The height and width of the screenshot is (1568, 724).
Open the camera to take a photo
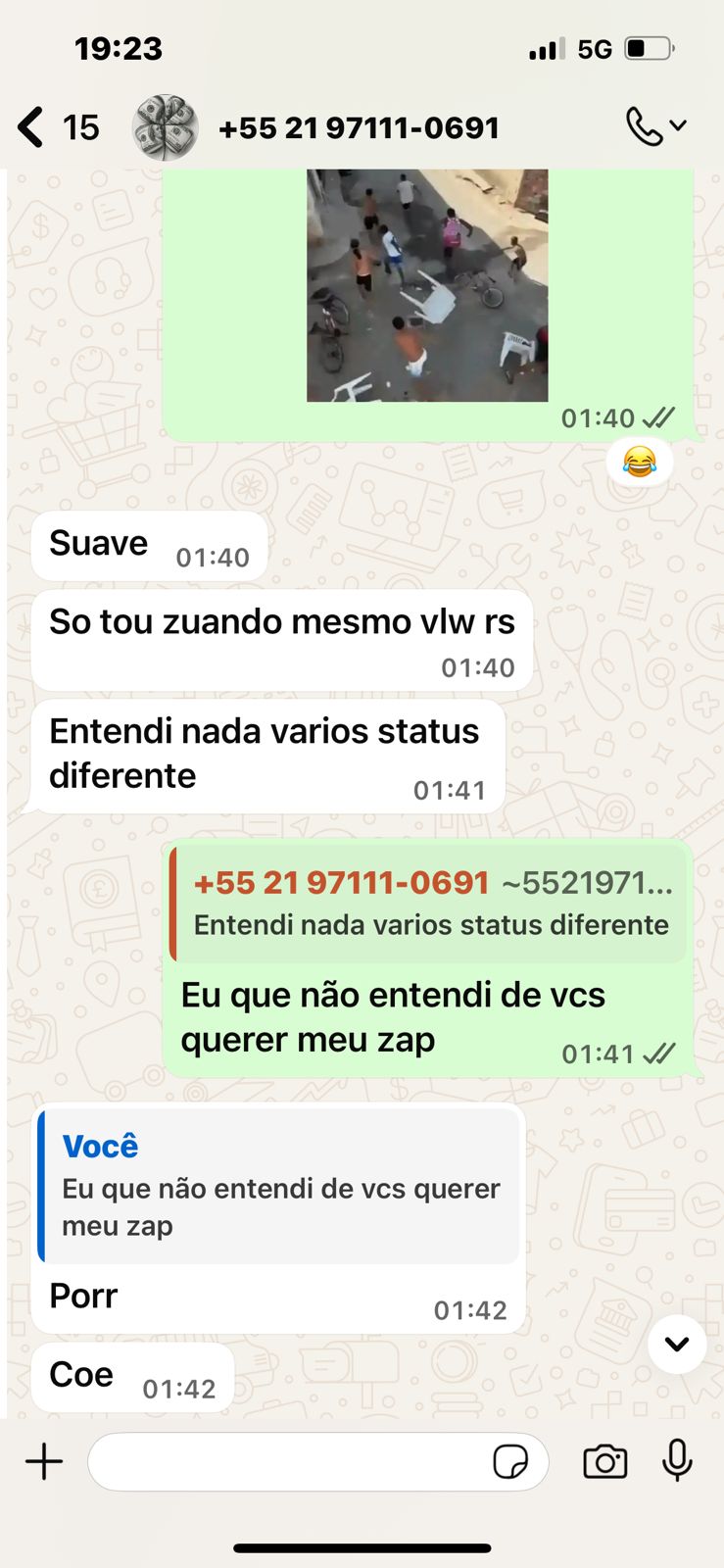tap(604, 1462)
